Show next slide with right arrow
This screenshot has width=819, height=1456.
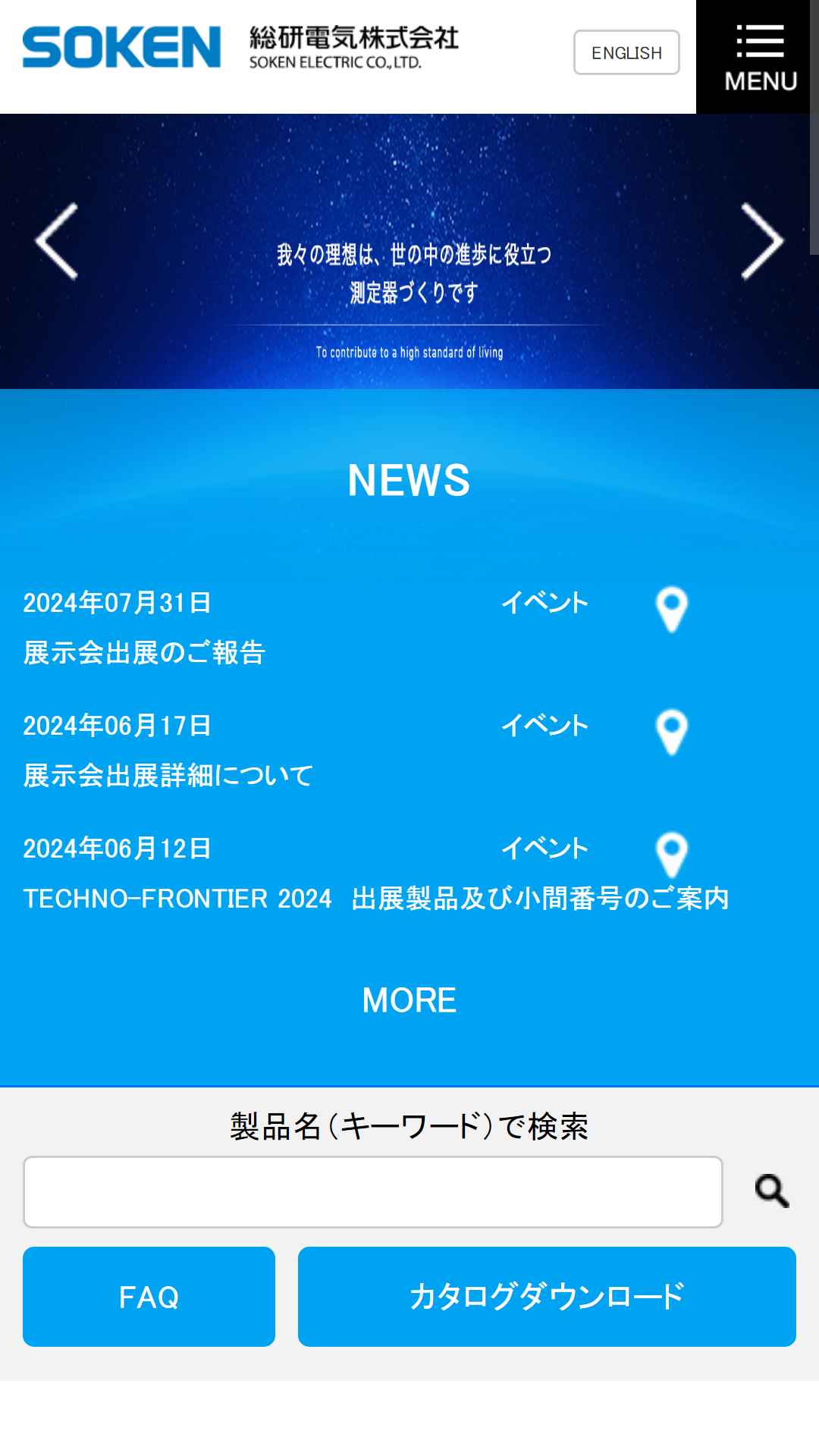tap(761, 241)
